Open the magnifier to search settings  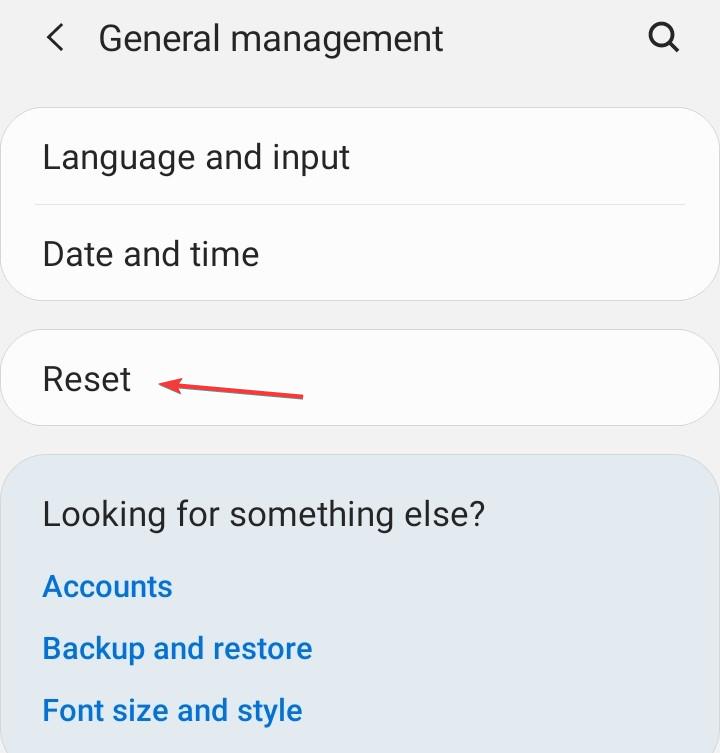664,38
